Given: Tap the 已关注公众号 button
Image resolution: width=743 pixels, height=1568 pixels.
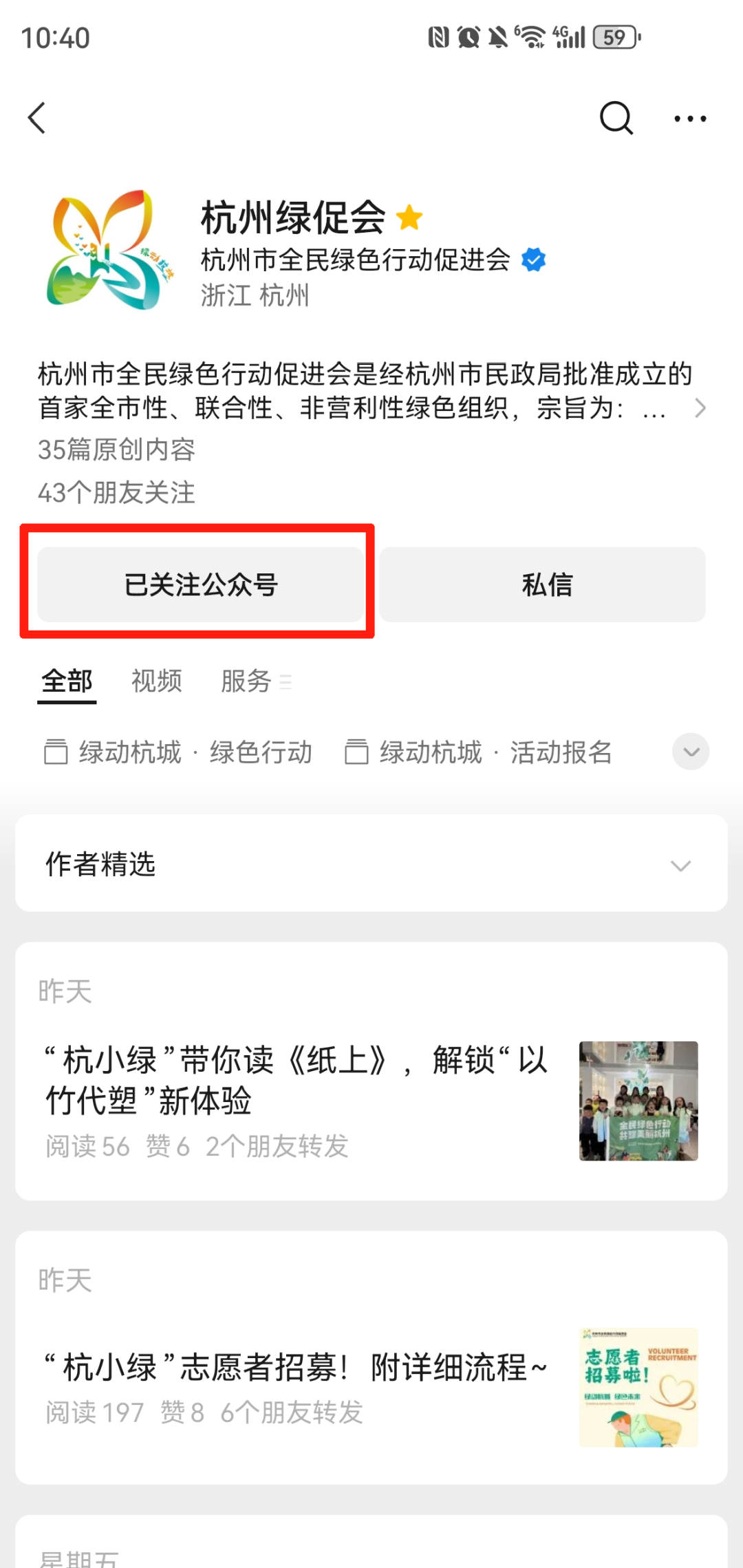Looking at the screenshot, I should point(200,584).
